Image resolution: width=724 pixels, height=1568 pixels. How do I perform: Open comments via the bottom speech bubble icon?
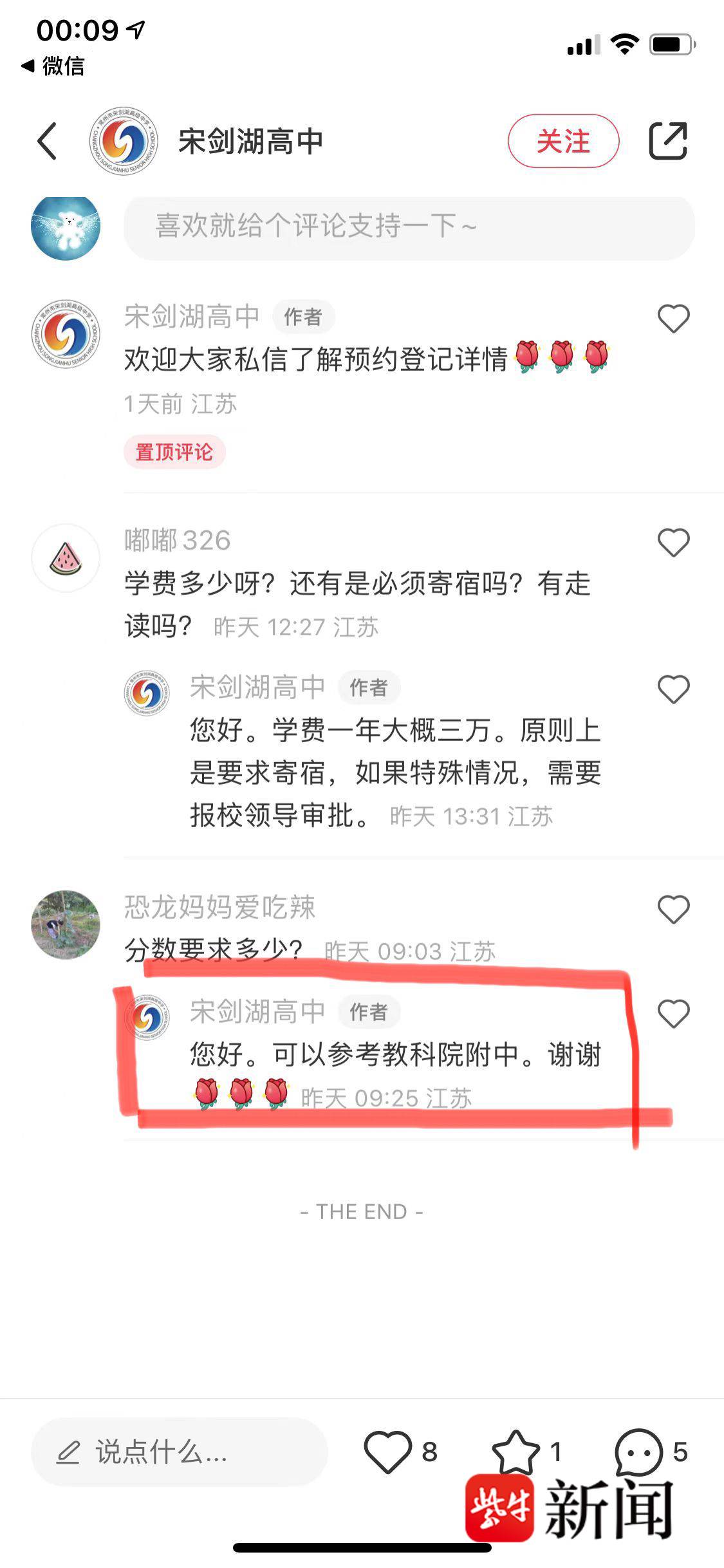(x=638, y=1451)
